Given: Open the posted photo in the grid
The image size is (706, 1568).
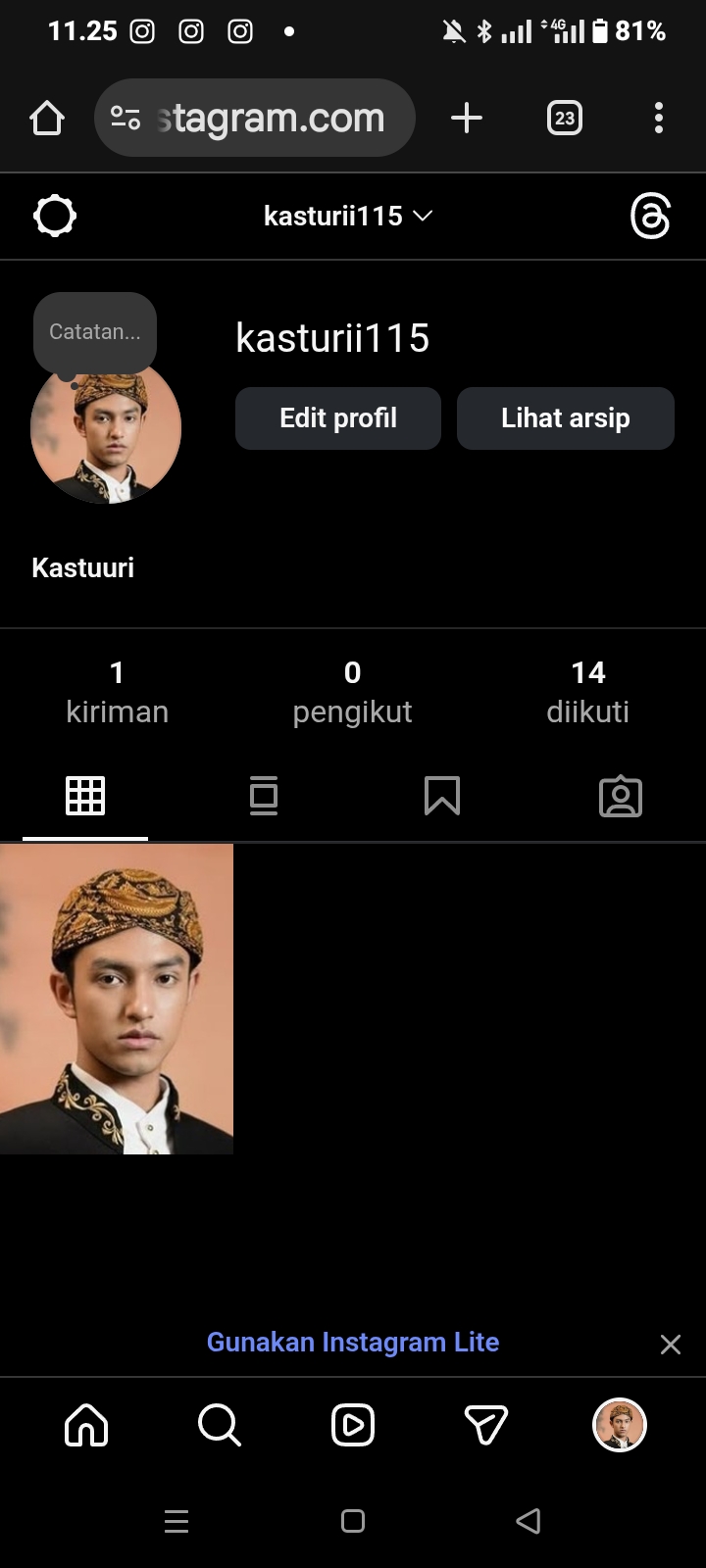Looking at the screenshot, I should (117, 999).
